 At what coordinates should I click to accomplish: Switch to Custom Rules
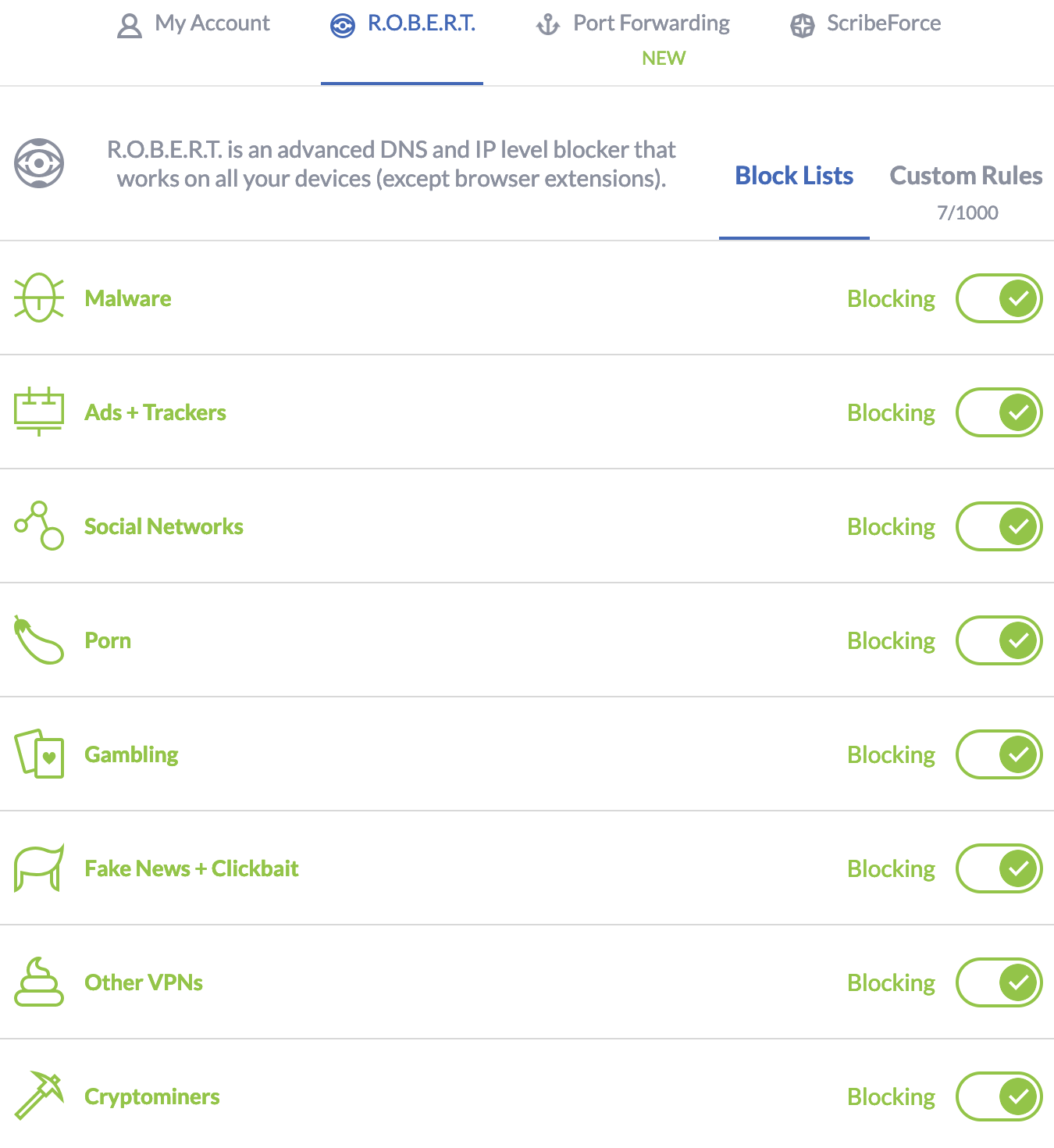966,176
